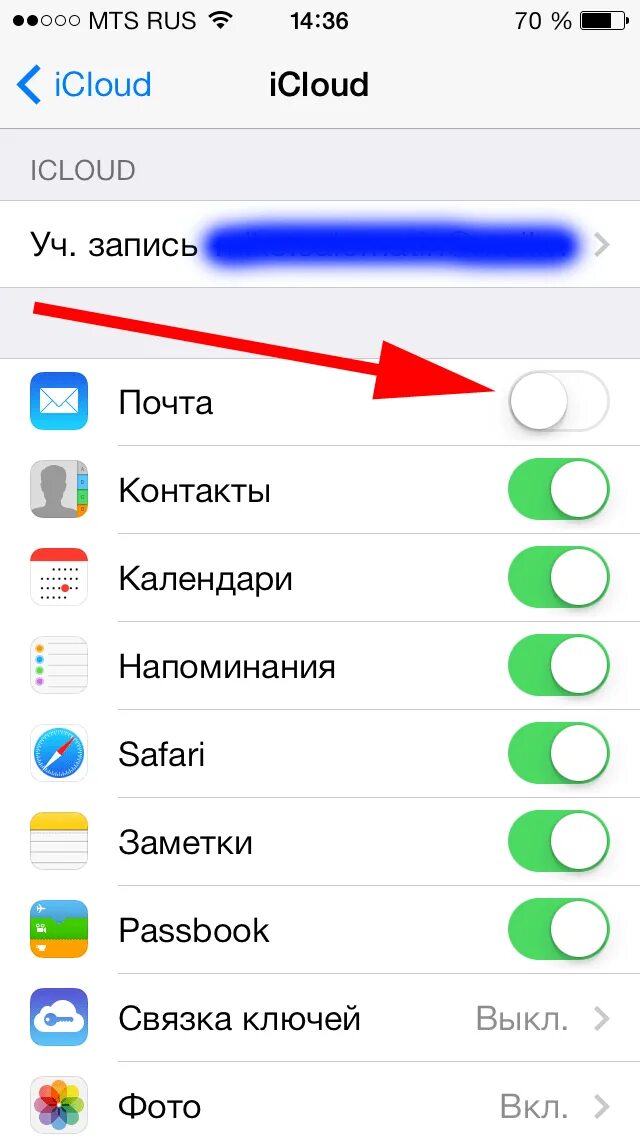Open the Уч. запись account row
The width and height of the screenshot is (640, 1136).
(x=320, y=244)
